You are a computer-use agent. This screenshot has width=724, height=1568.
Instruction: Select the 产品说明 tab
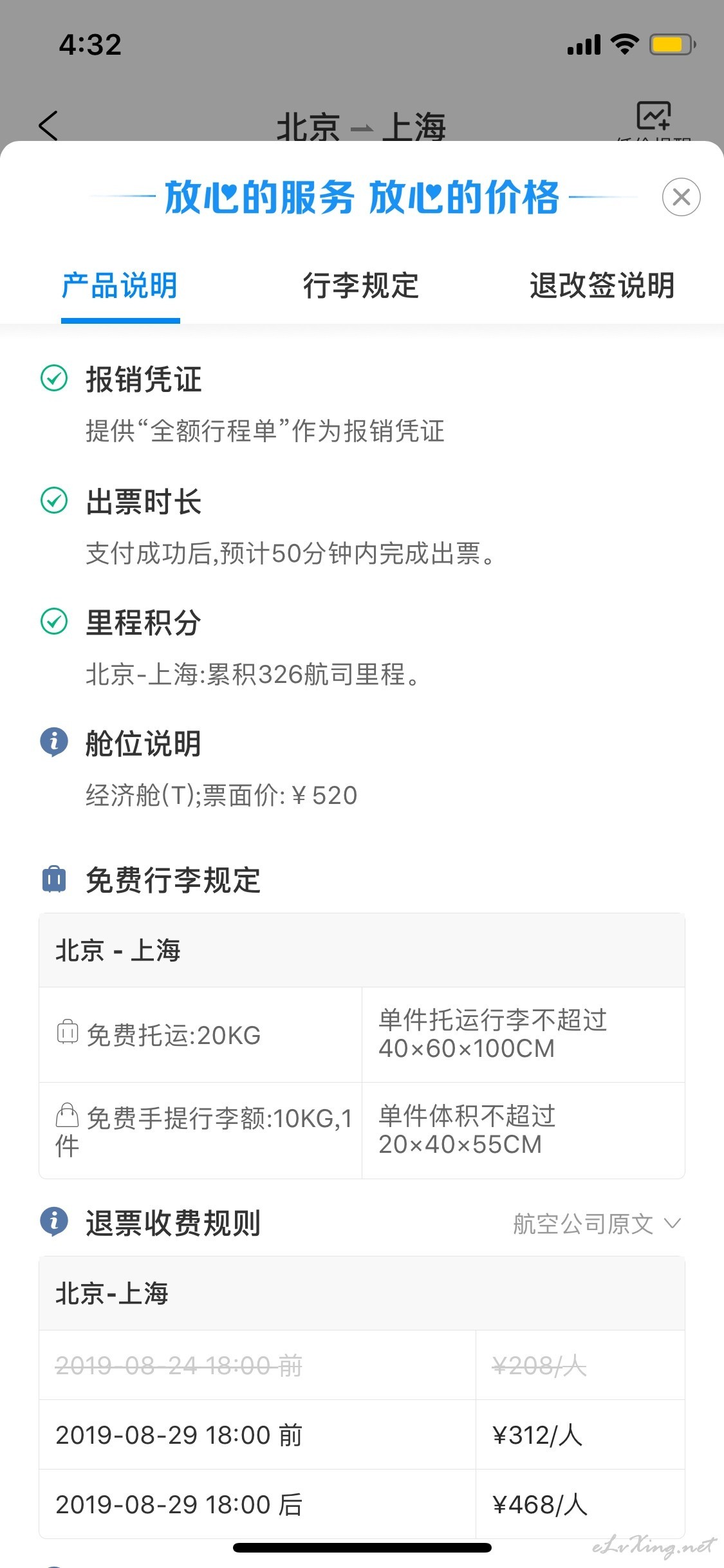[x=120, y=285]
